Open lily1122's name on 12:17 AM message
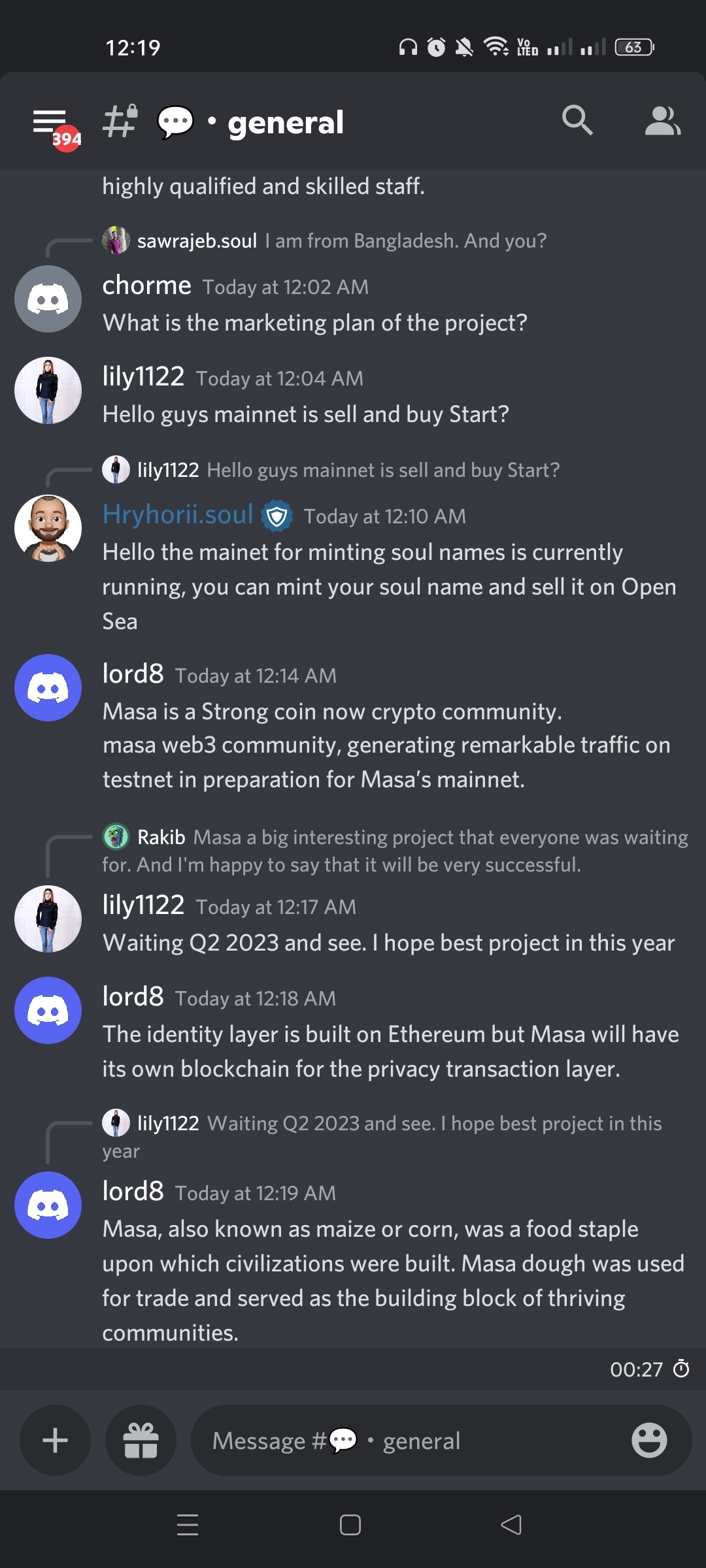706x1568 pixels. click(144, 906)
